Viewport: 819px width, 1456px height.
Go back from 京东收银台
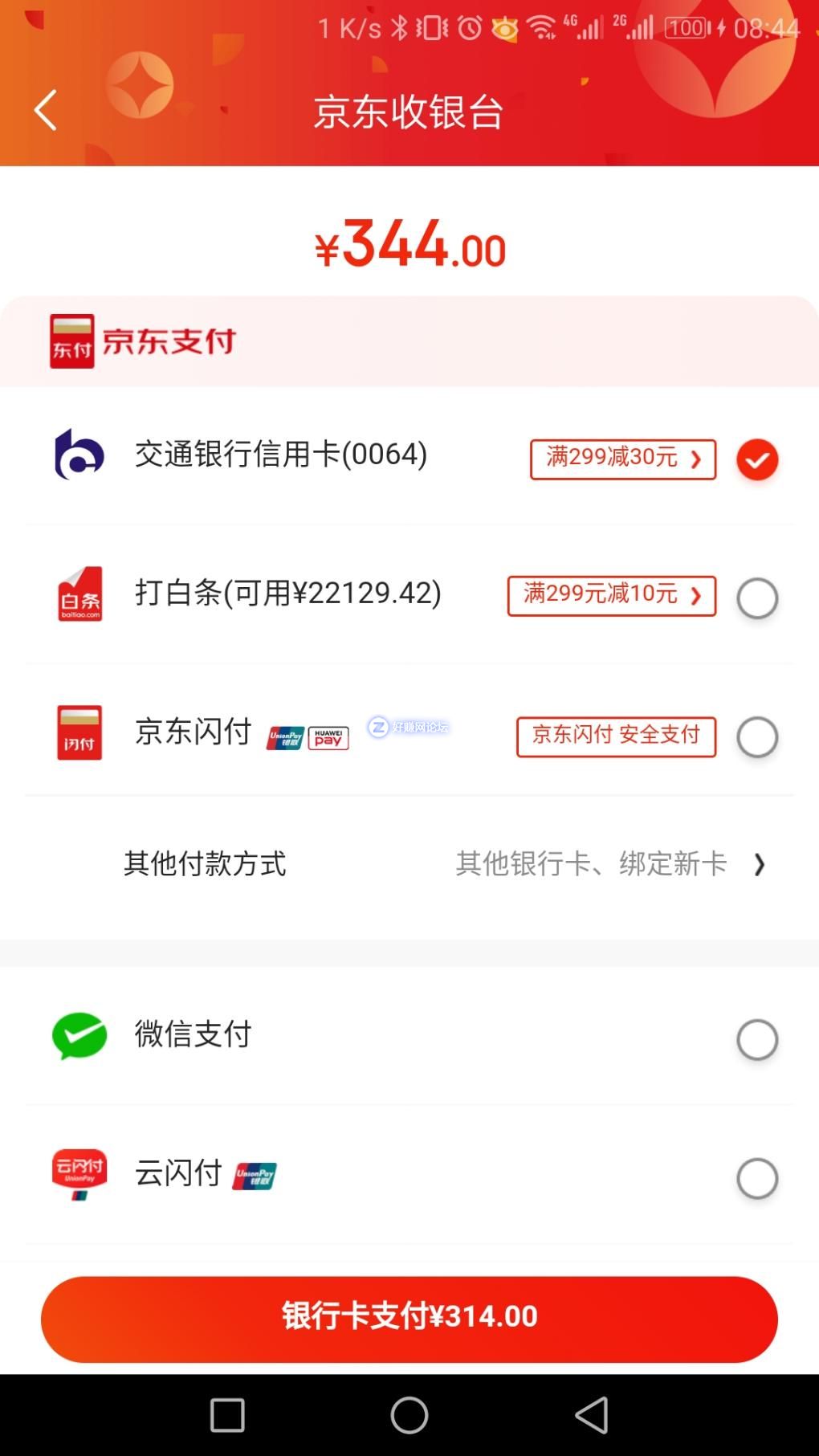[46, 110]
